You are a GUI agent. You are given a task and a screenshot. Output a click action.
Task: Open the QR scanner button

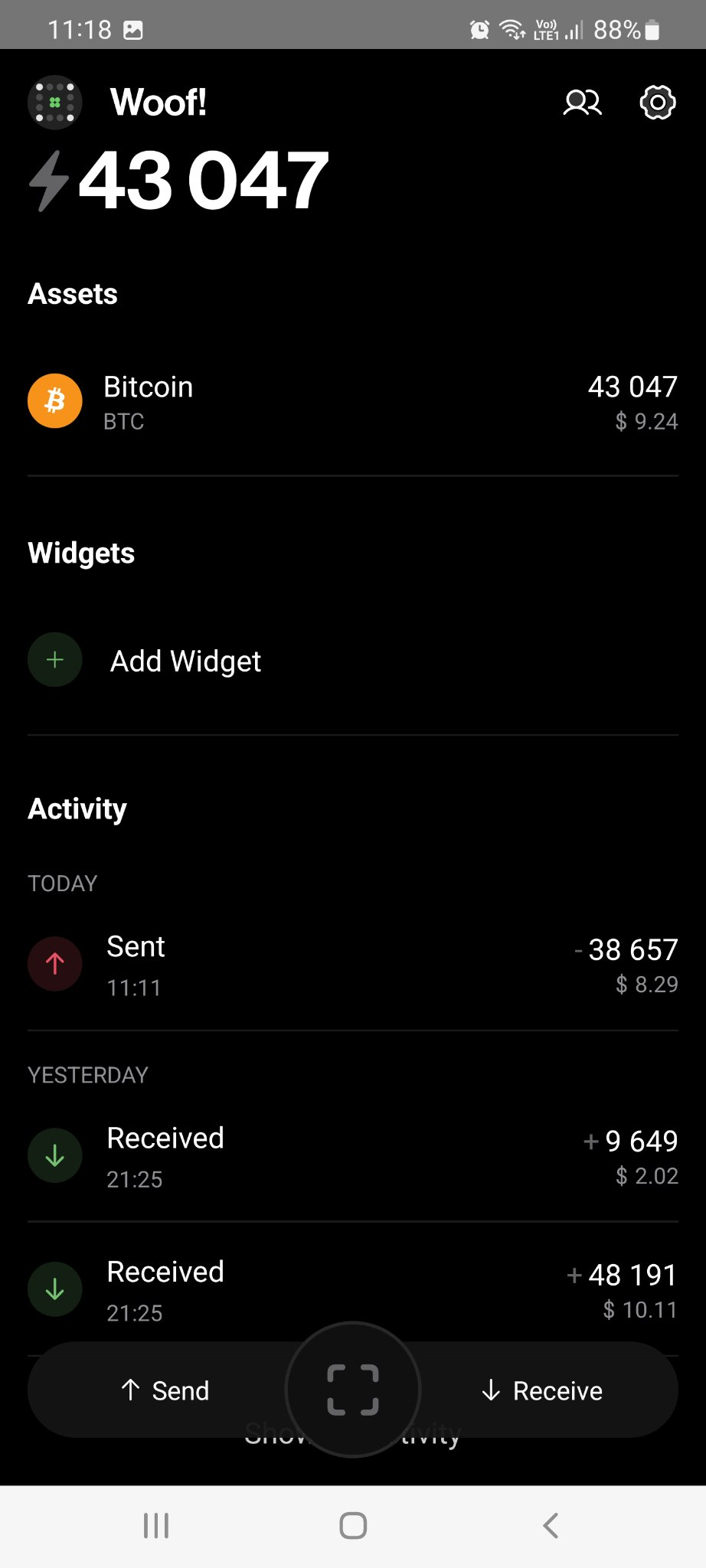(353, 1389)
